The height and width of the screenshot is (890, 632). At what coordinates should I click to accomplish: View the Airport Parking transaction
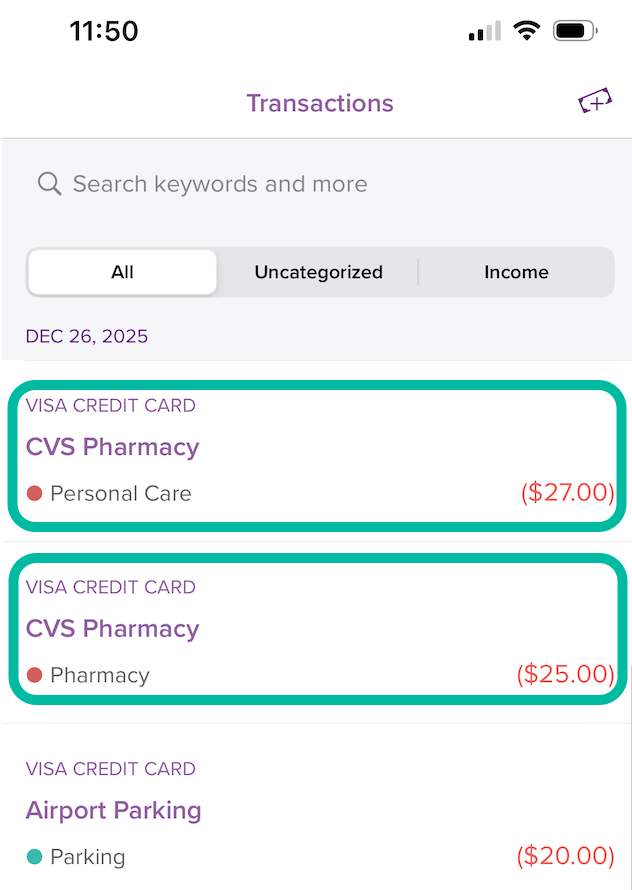pyautogui.click(x=315, y=810)
